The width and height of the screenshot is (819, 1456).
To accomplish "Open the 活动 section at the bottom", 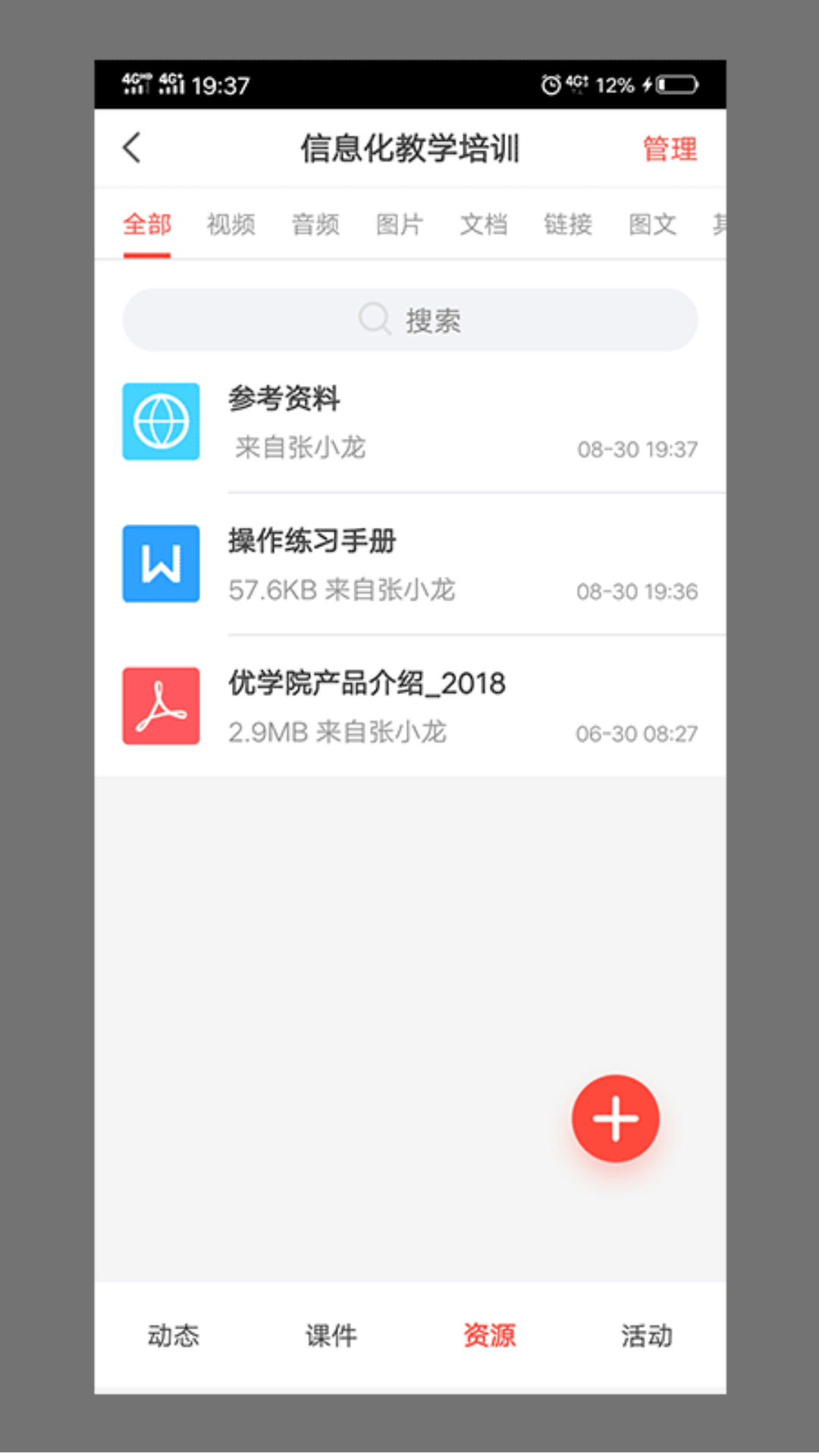I will tap(645, 1337).
